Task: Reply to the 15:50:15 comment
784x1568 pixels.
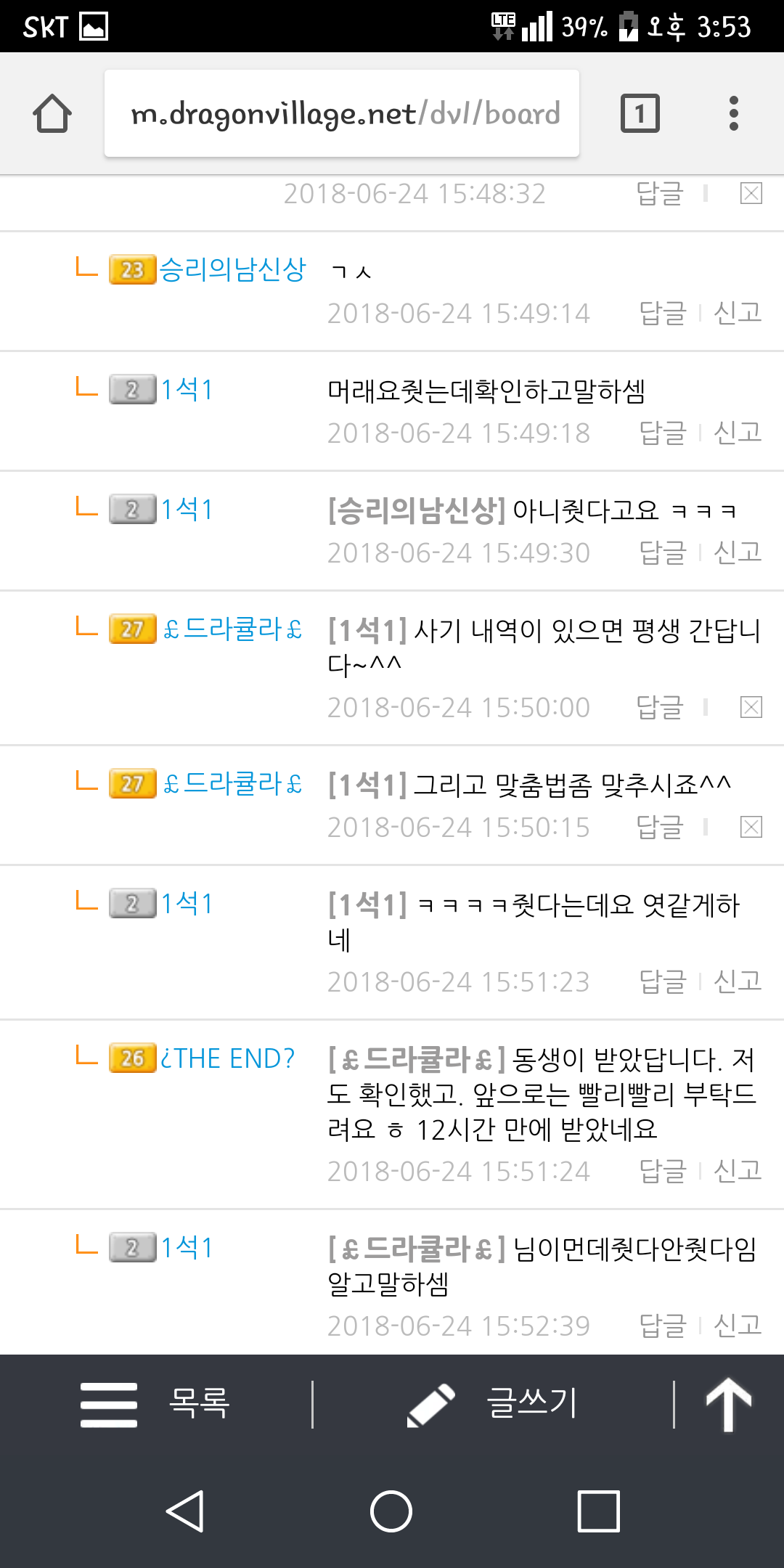Action: 659,827
